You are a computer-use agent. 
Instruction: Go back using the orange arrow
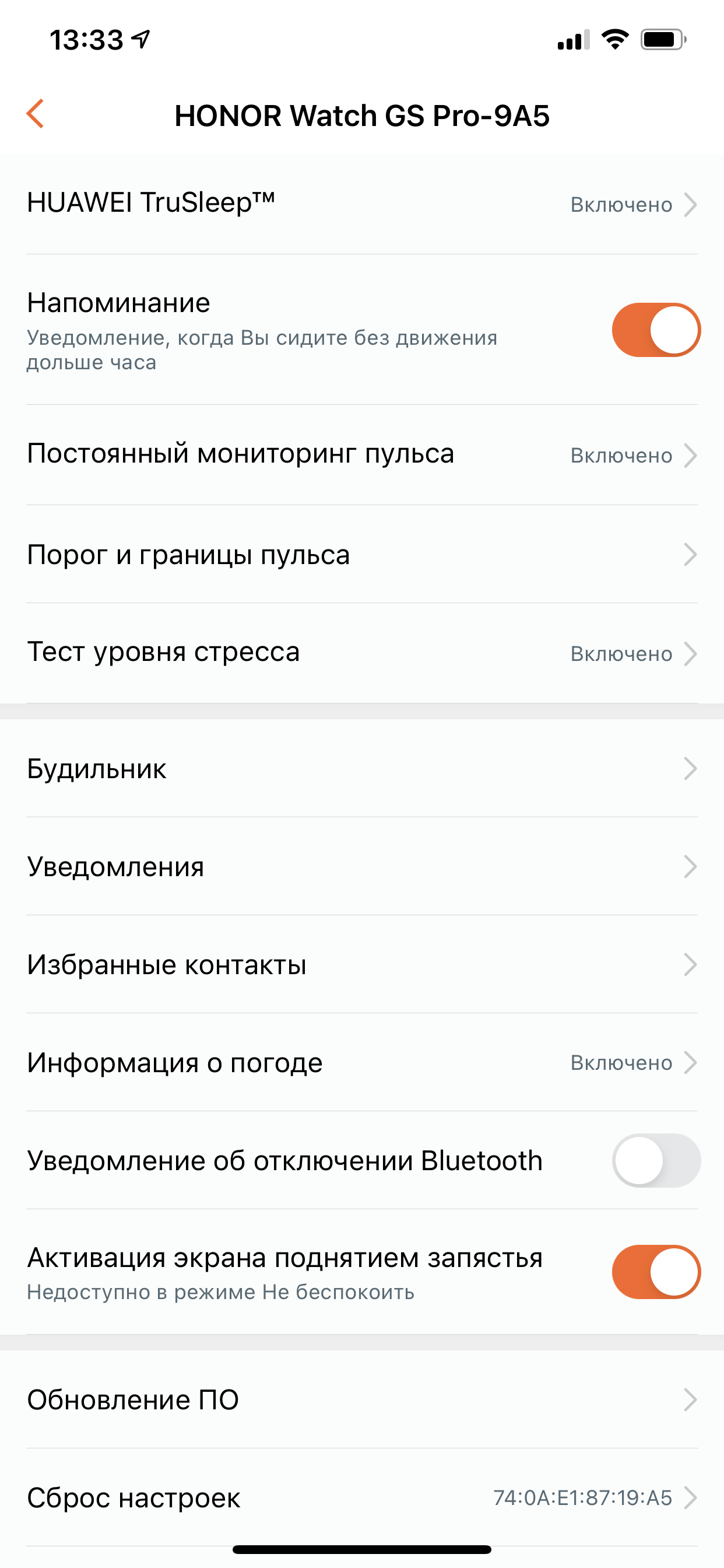(36, 114)
